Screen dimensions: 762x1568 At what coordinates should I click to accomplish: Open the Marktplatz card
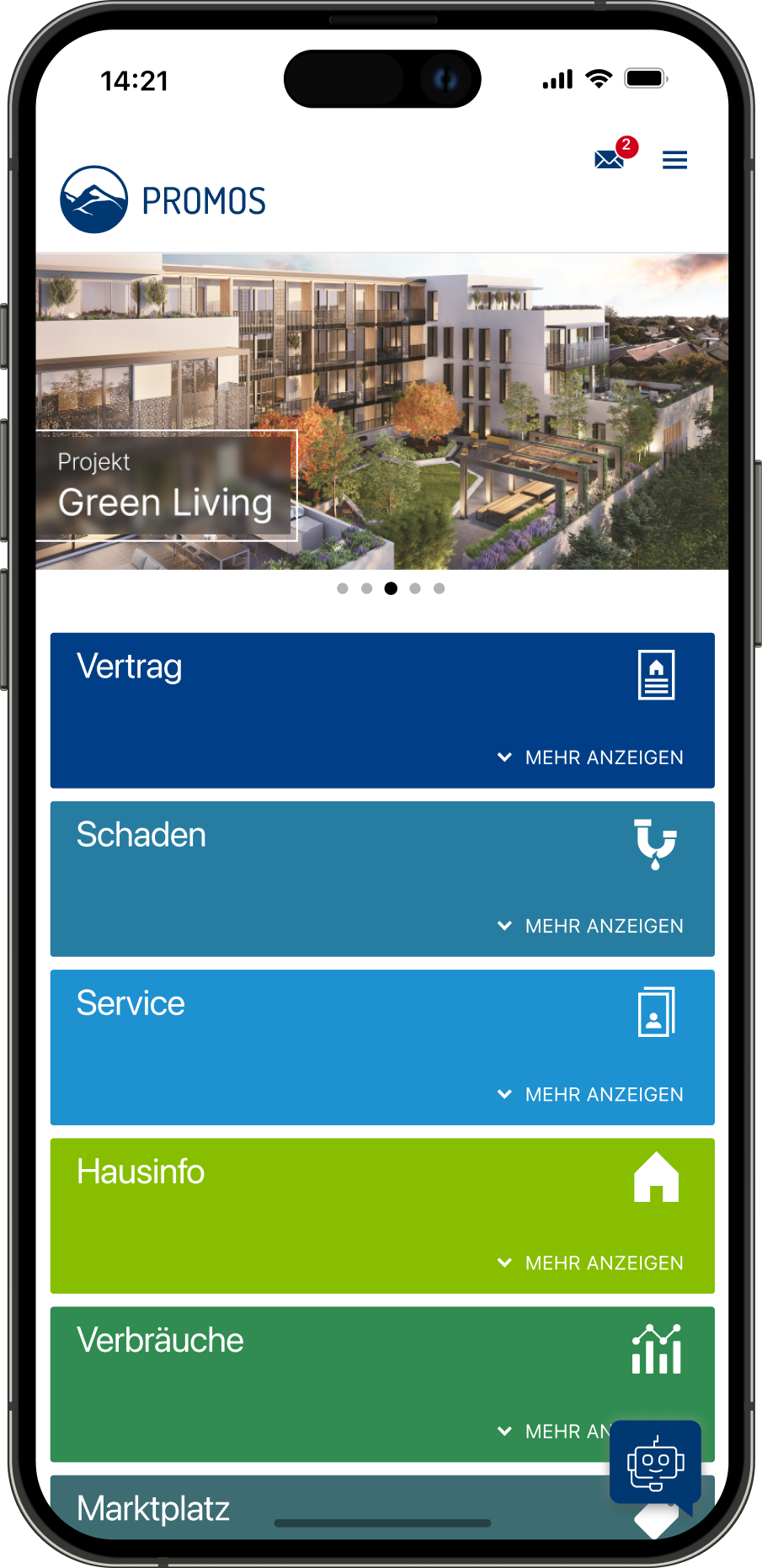click(253, 1507)
